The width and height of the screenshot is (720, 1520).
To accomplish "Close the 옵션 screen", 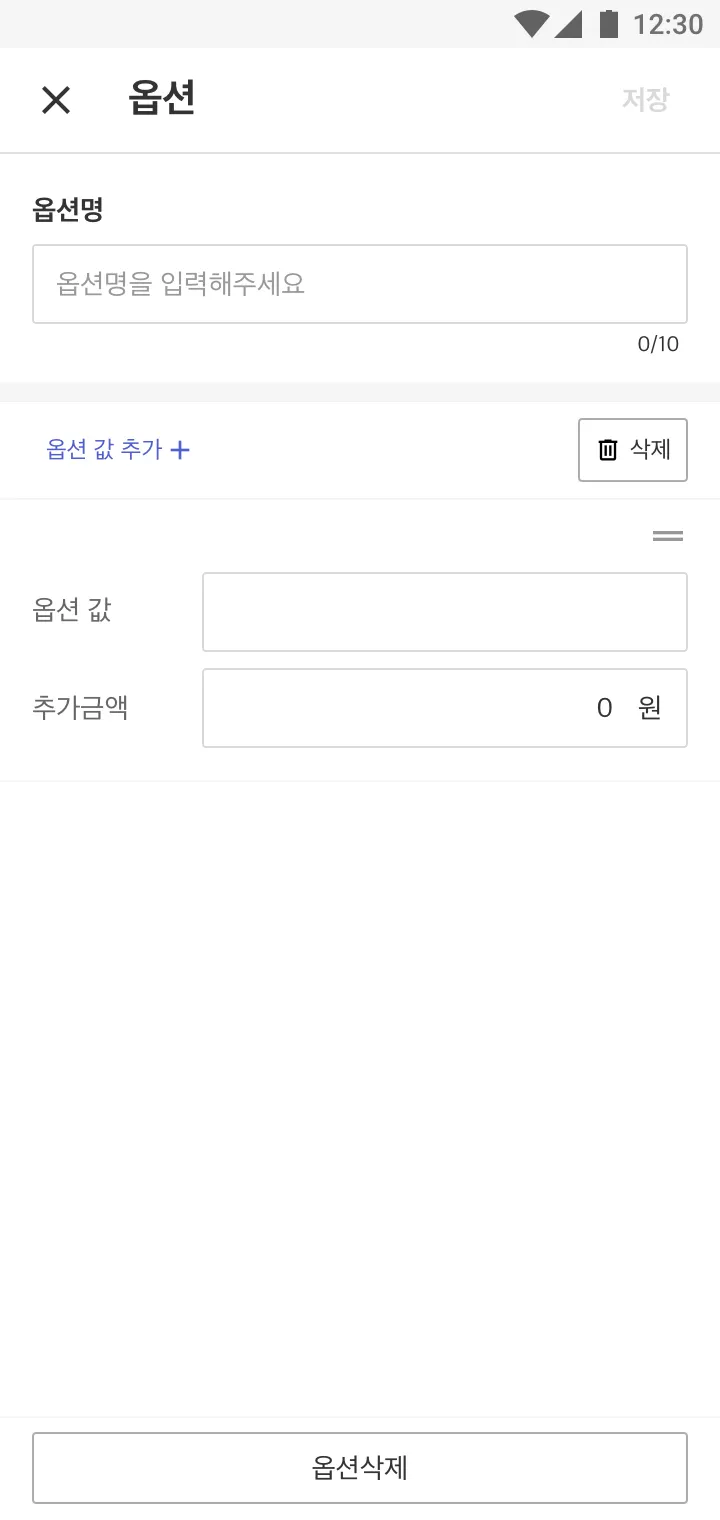I will (56, 100).
